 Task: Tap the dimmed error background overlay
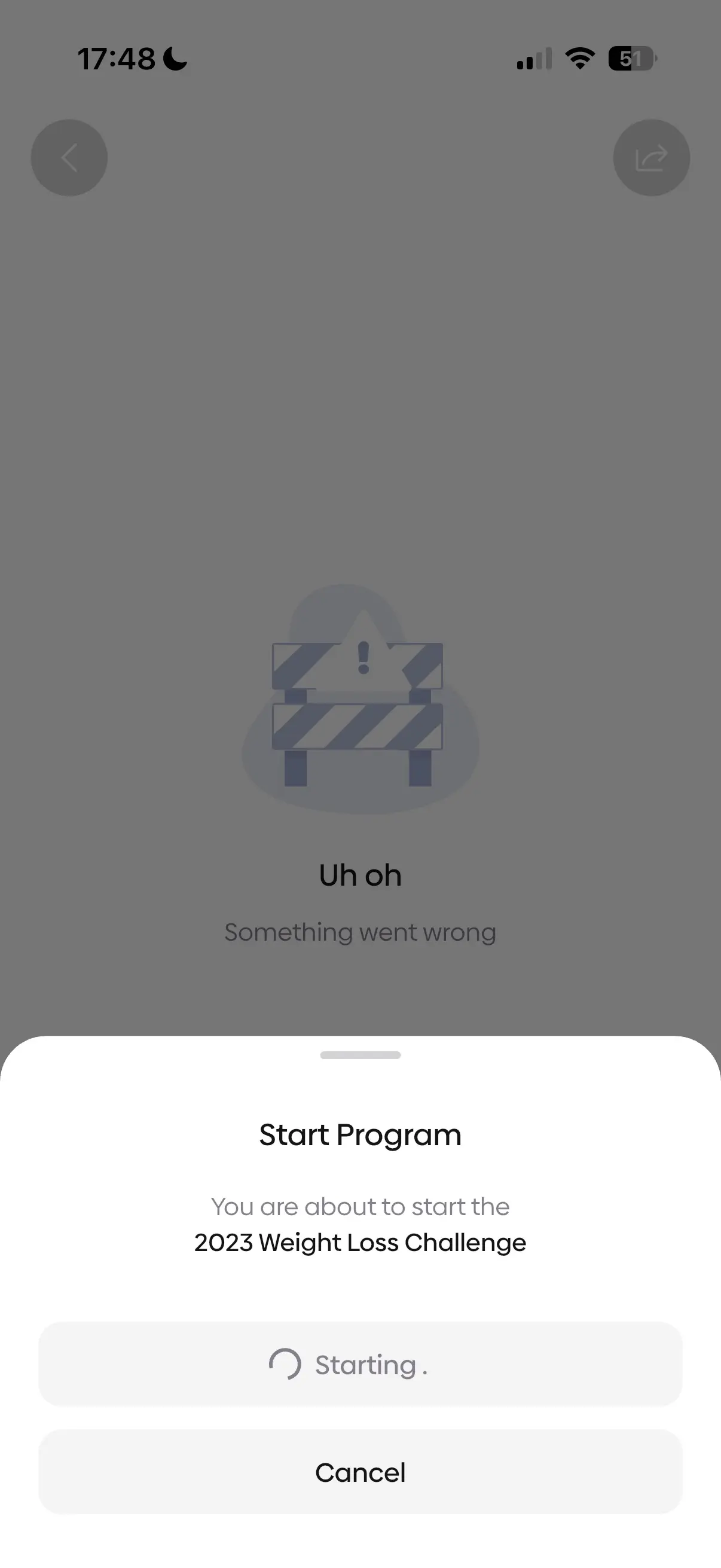click(x=360, y=426)
